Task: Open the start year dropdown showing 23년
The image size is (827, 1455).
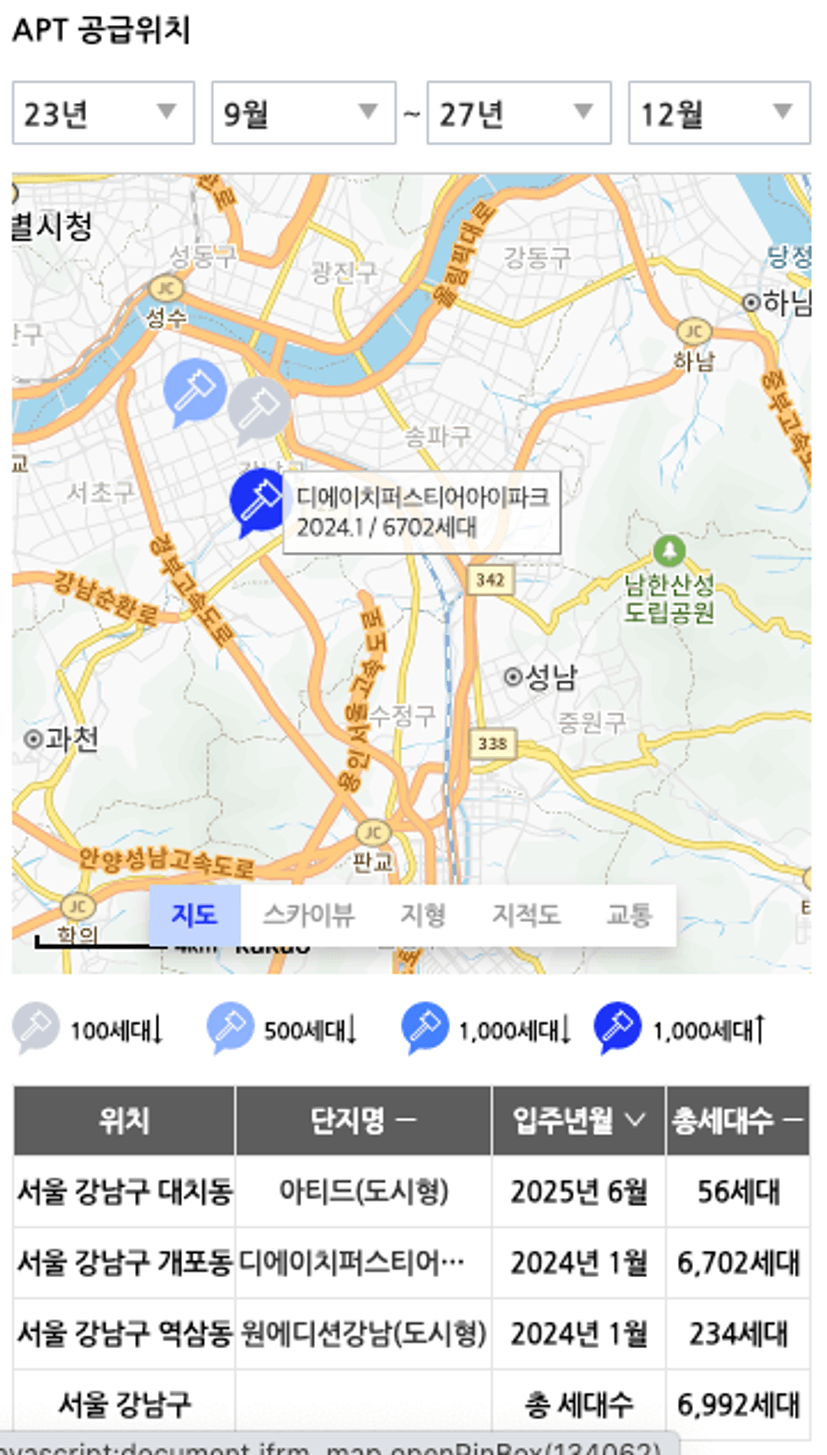Action: point(103,113)
